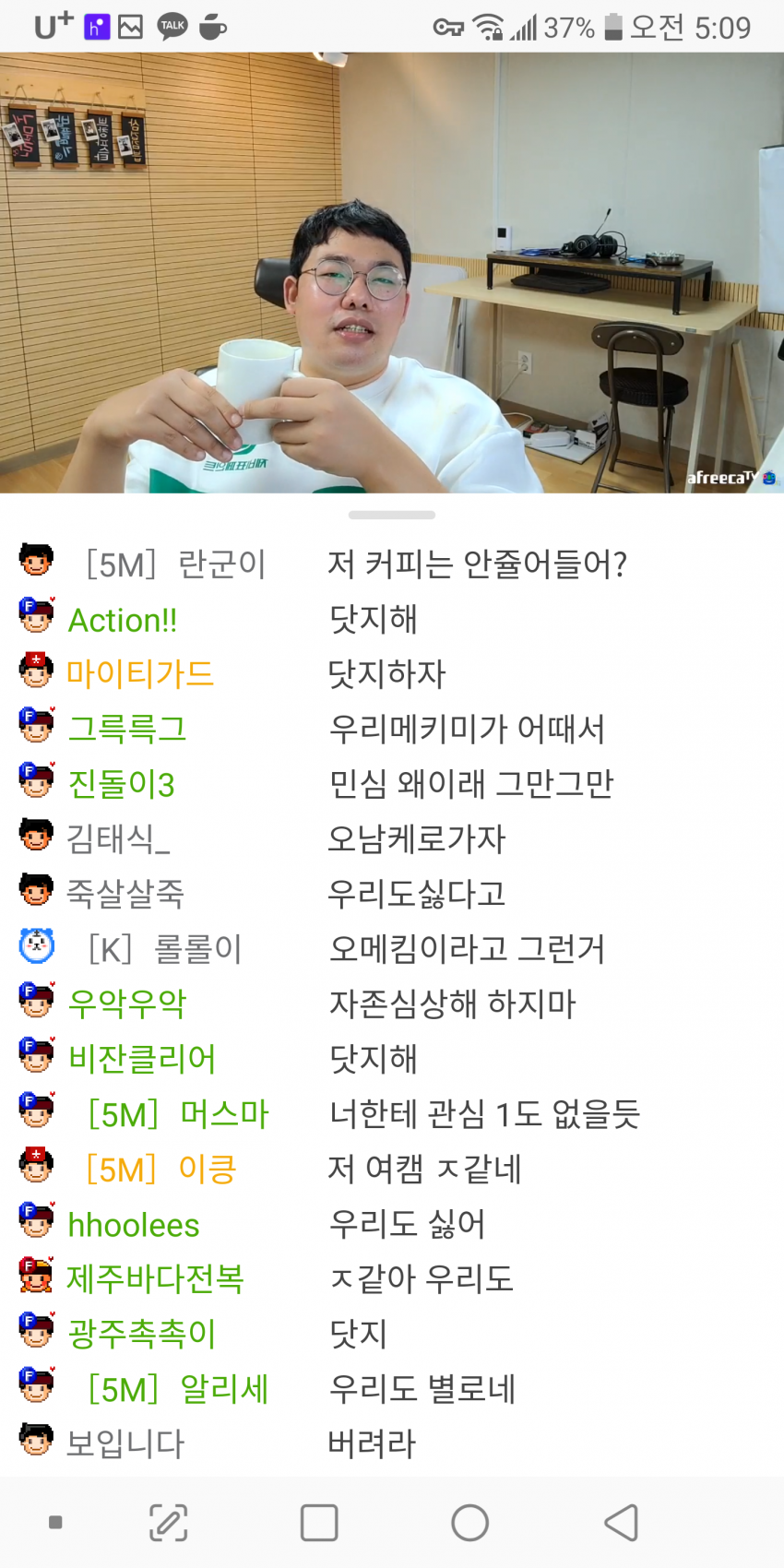Screen dimensions: 784x1568
Task: Open user menu for Action!! in chat
Action: coord(123,621)
